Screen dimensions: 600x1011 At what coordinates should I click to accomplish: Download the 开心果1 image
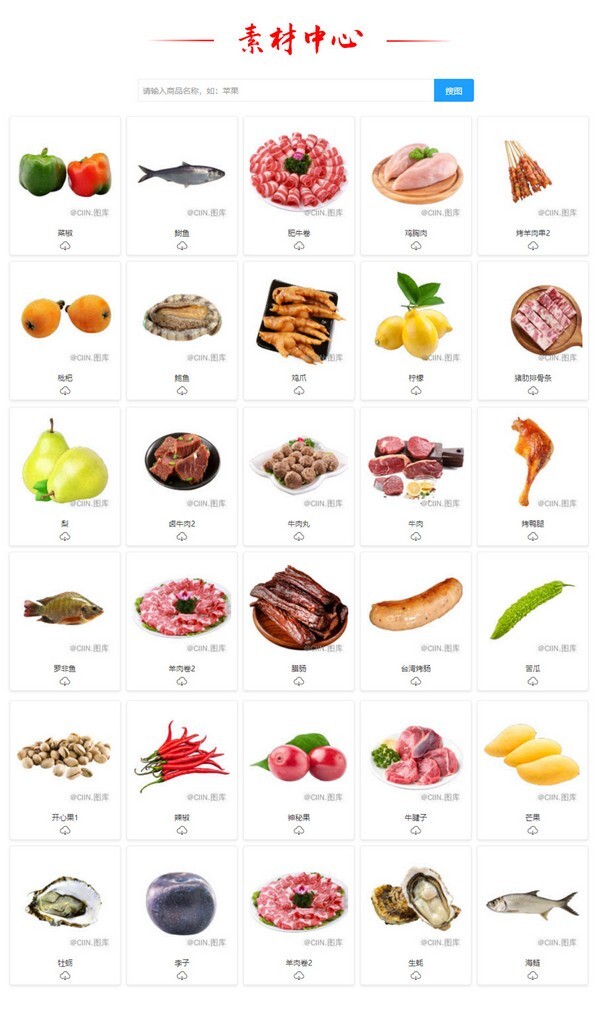click(x=65, y=830)
